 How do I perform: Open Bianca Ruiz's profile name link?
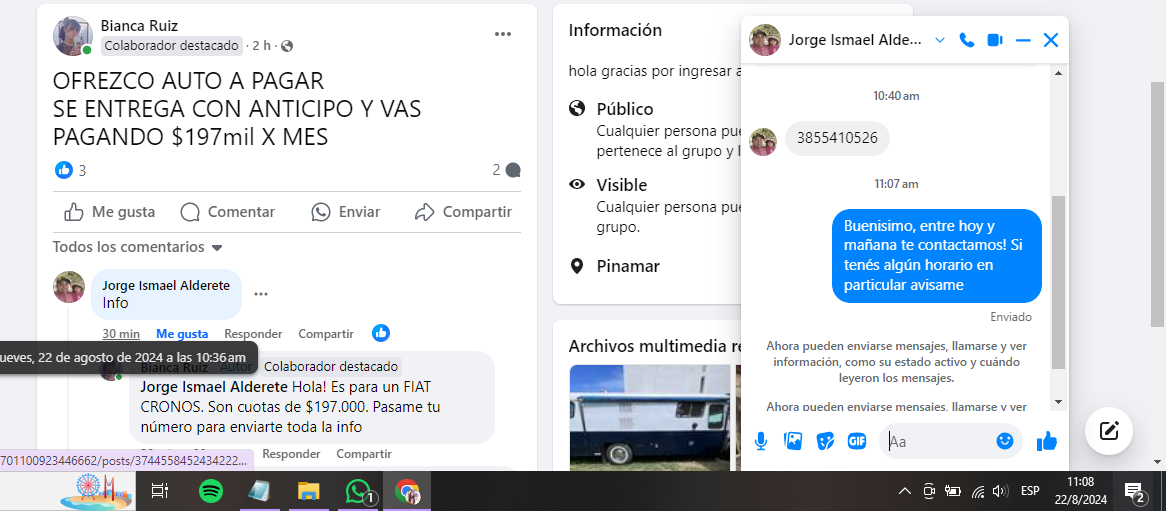[139, 26]
